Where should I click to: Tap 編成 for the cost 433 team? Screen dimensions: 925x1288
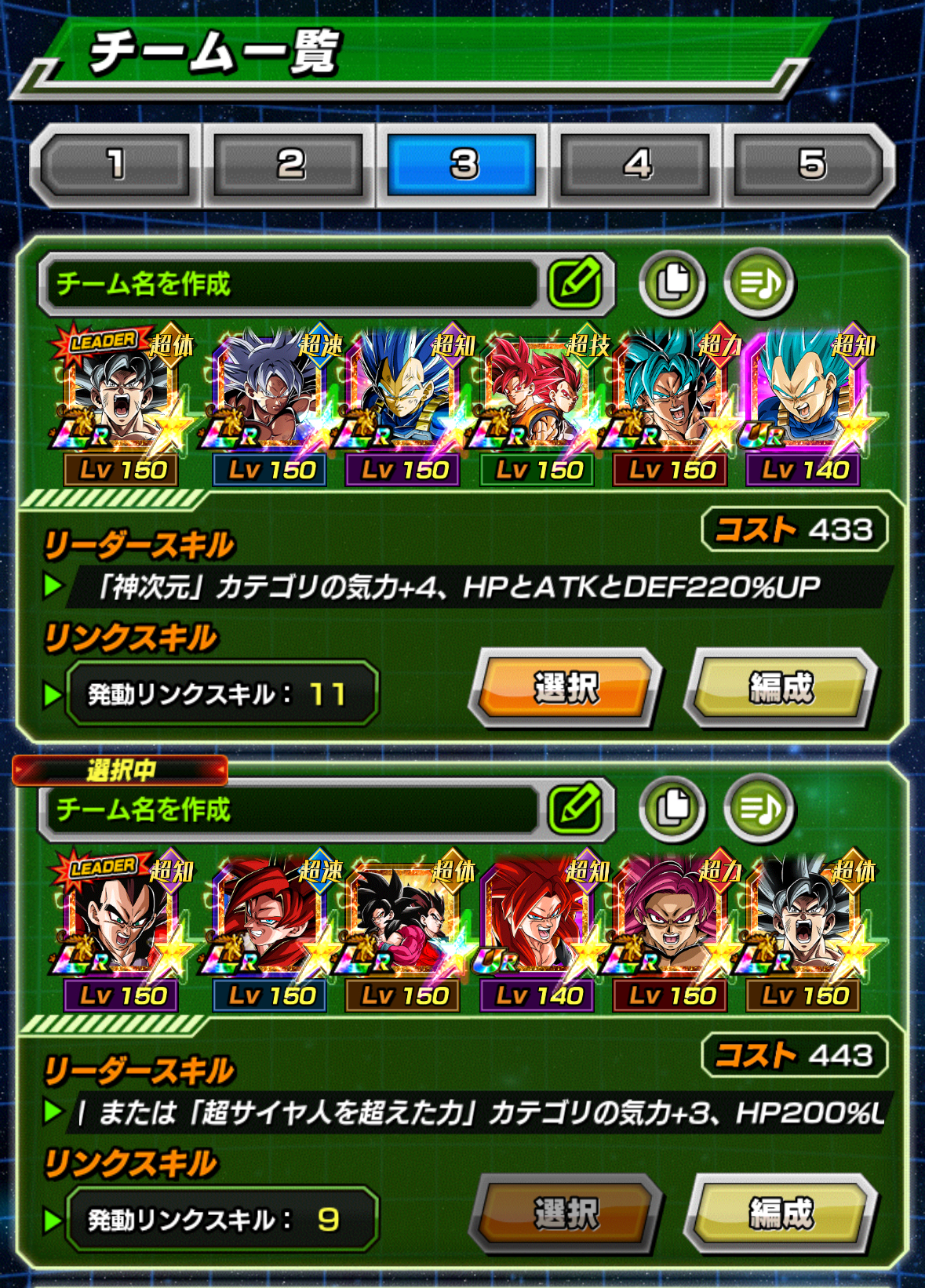coord(781,689)
